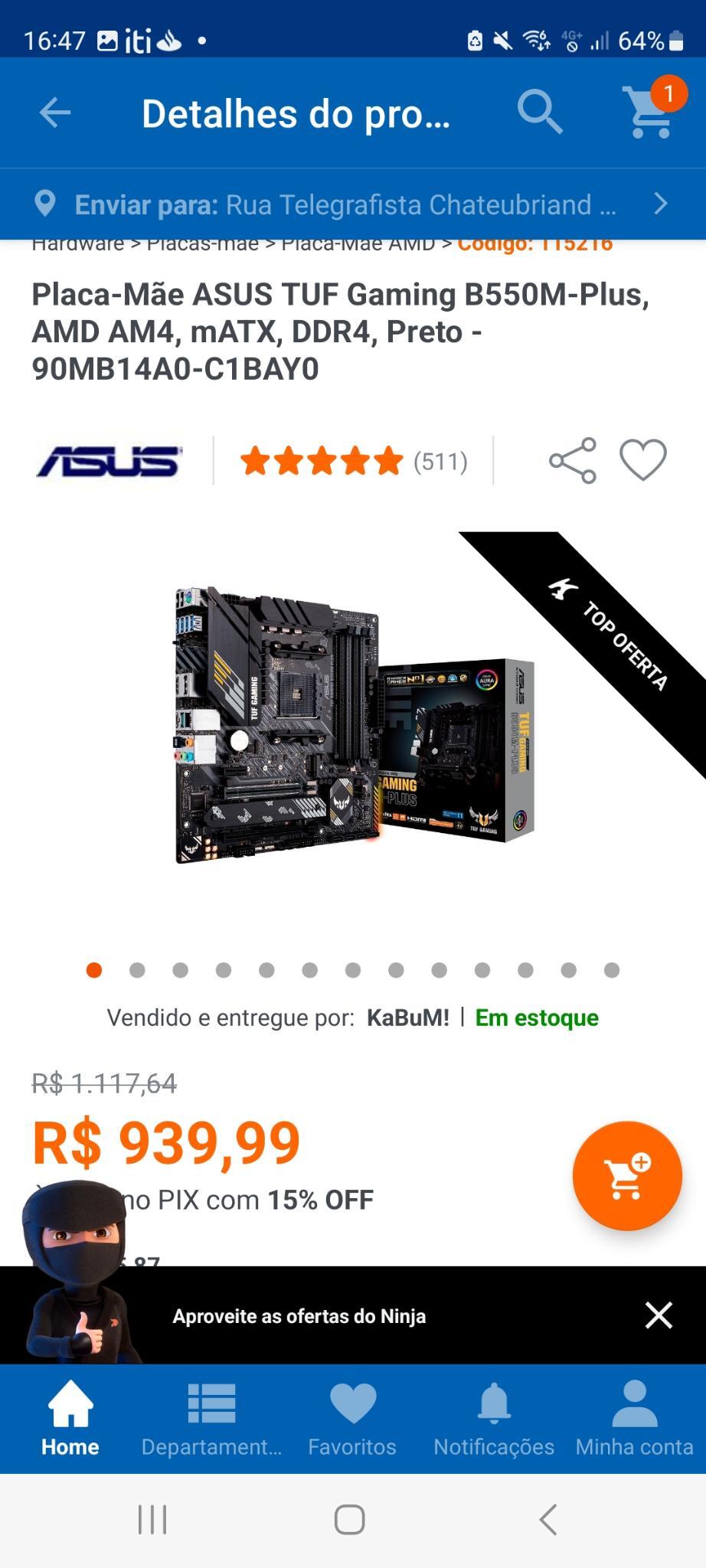The image size is (706, 1568).
Task: Open the search magnifier icon
Action: pyautogui.click(x=540, y=113)
